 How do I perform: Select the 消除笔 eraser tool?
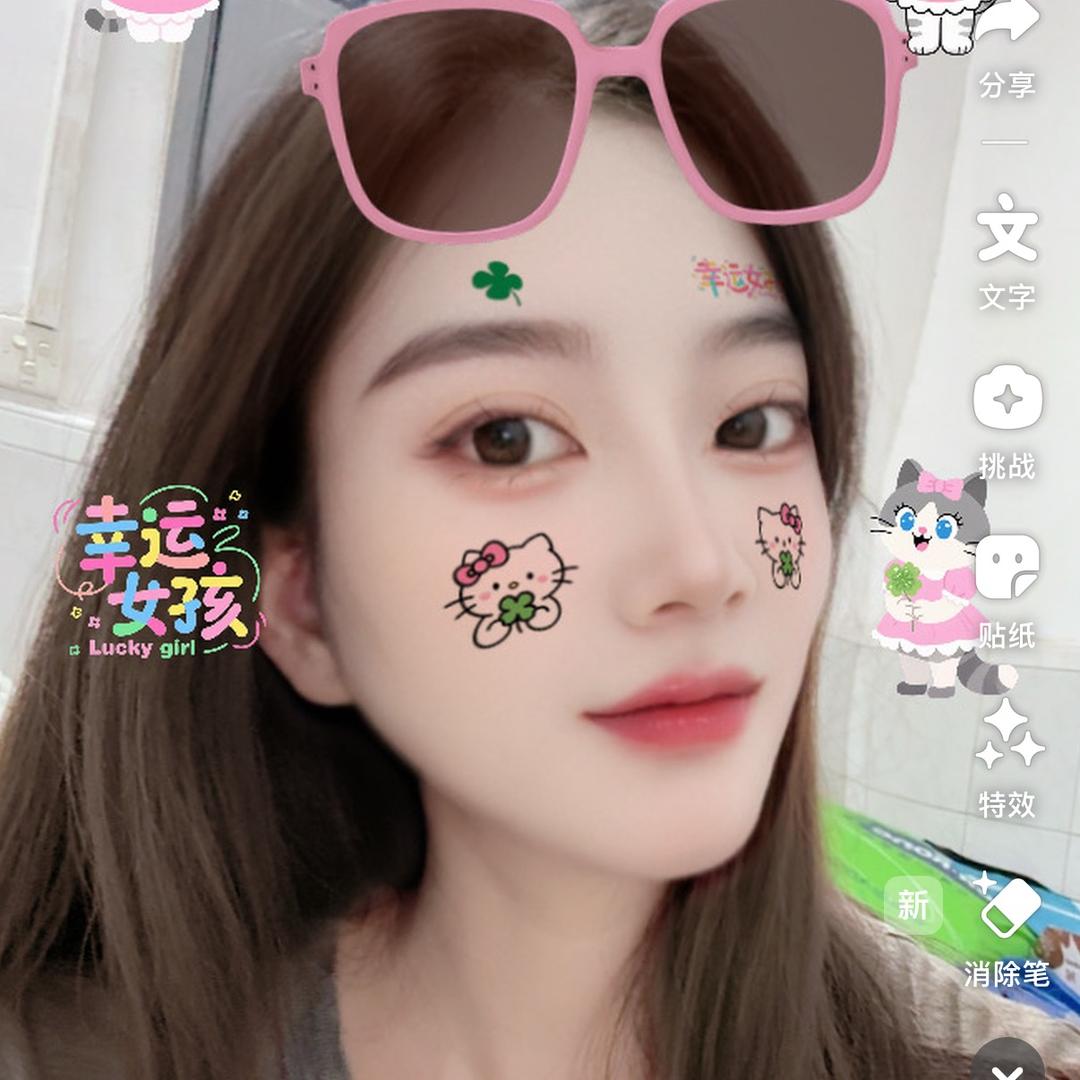click(x=1007, y=908)
